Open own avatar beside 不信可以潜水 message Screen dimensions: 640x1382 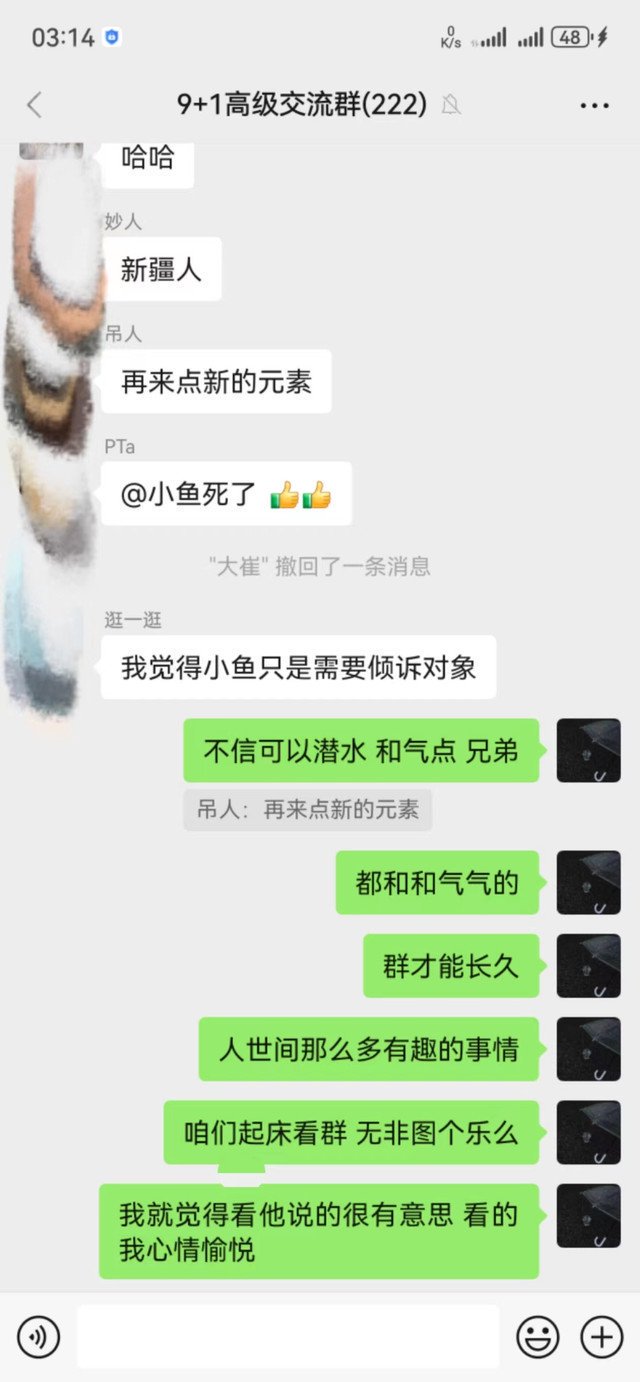pyautogui.click(x=588, y=750)
